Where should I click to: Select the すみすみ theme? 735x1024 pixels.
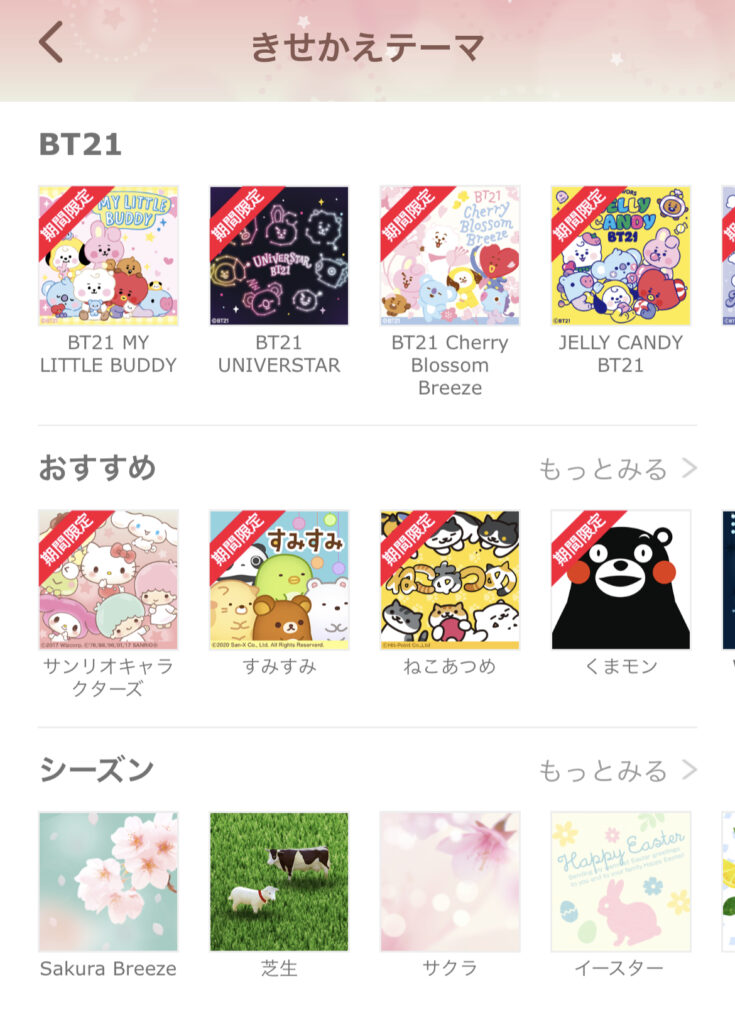pos(279,580)
